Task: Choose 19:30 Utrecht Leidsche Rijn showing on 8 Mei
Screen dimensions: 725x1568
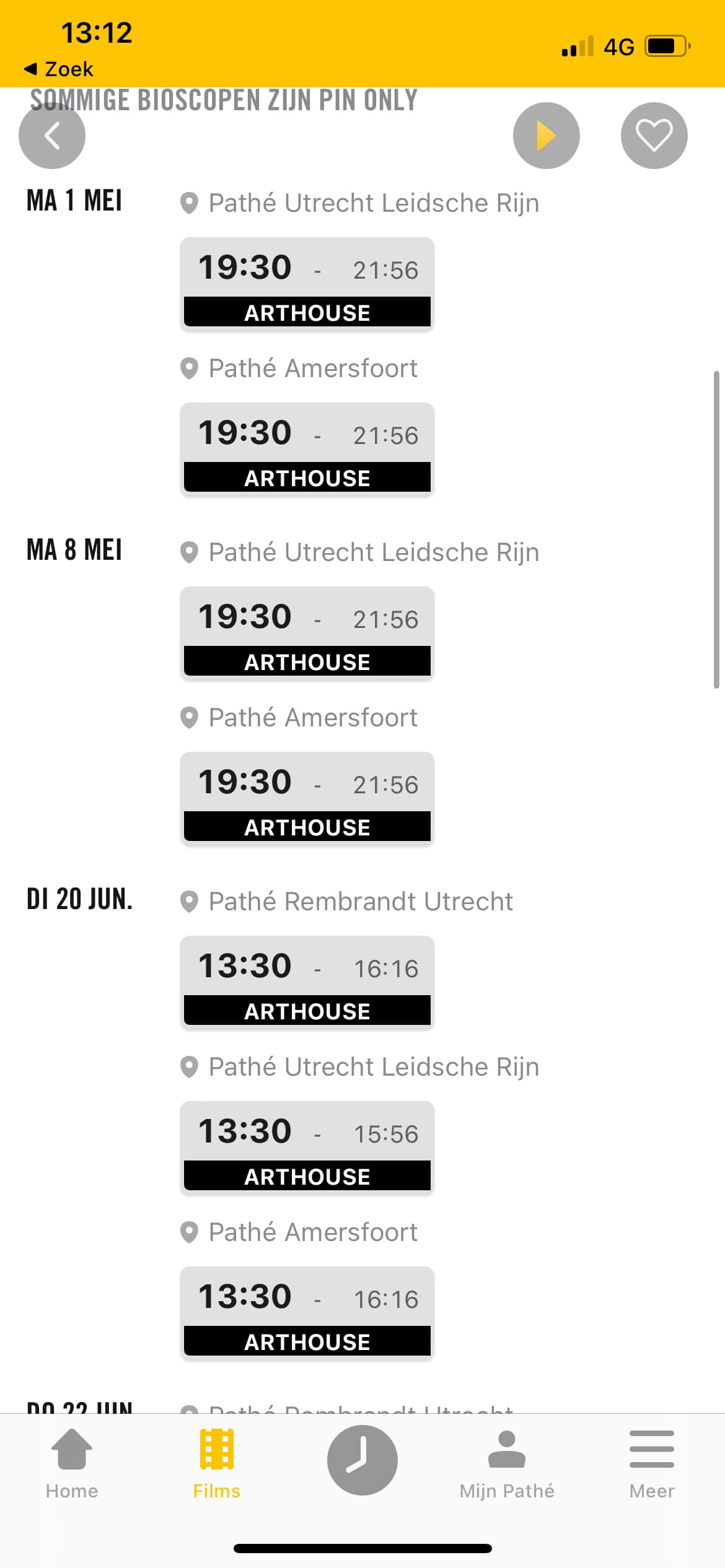Action: click(x=307, y=632)
